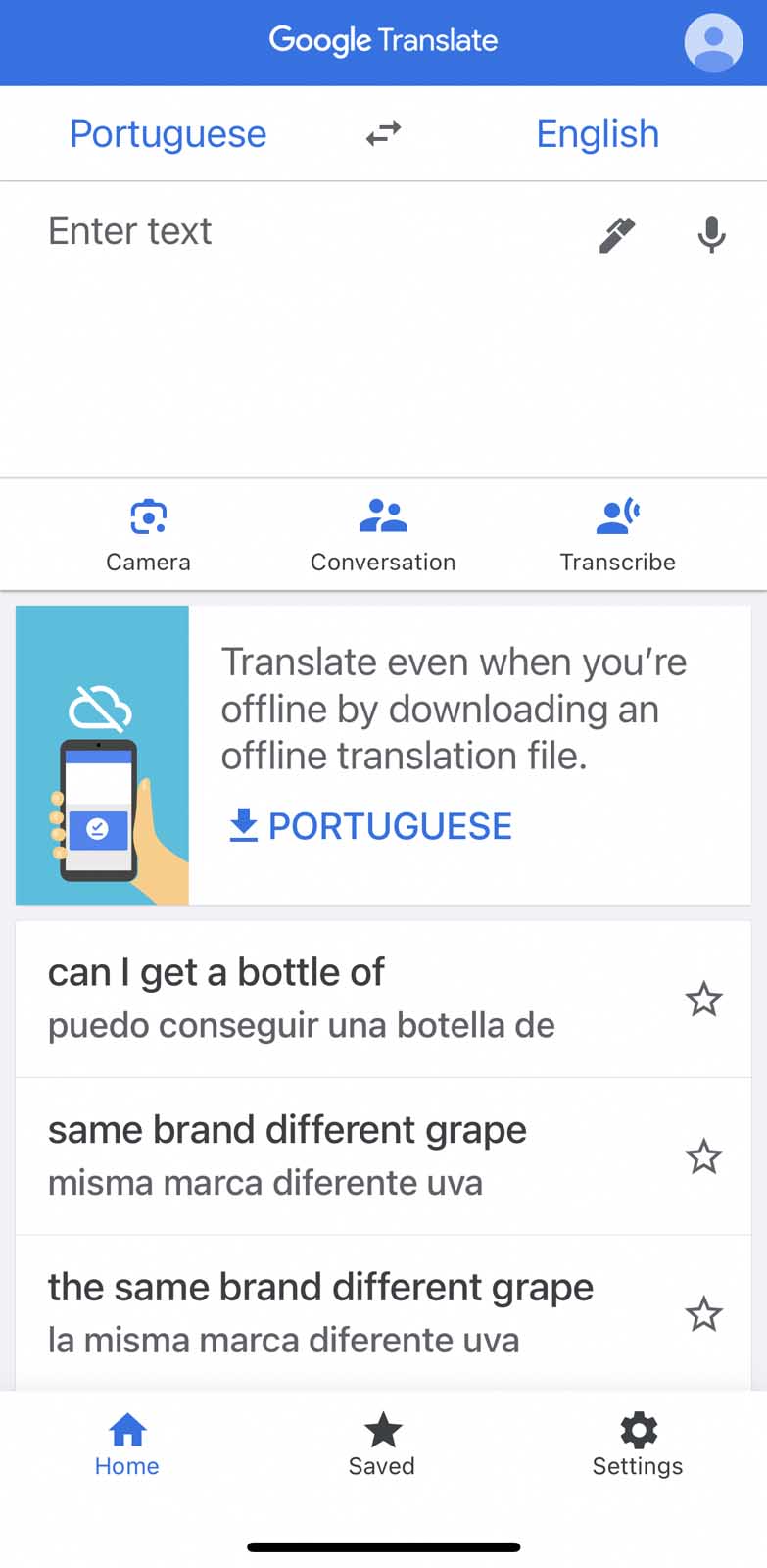Change the source language Portuguese

(x=168, y=134)
